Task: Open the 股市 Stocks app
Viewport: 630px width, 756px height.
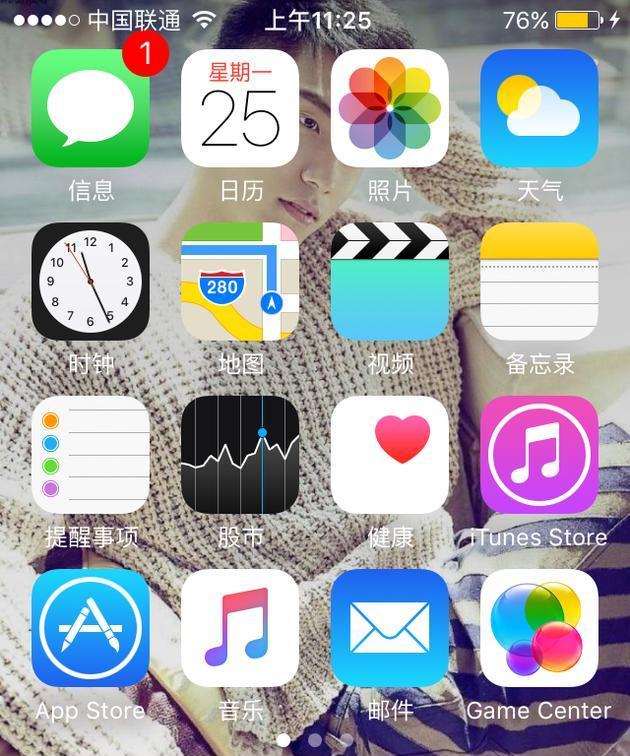Action: (x=240, y=455)
